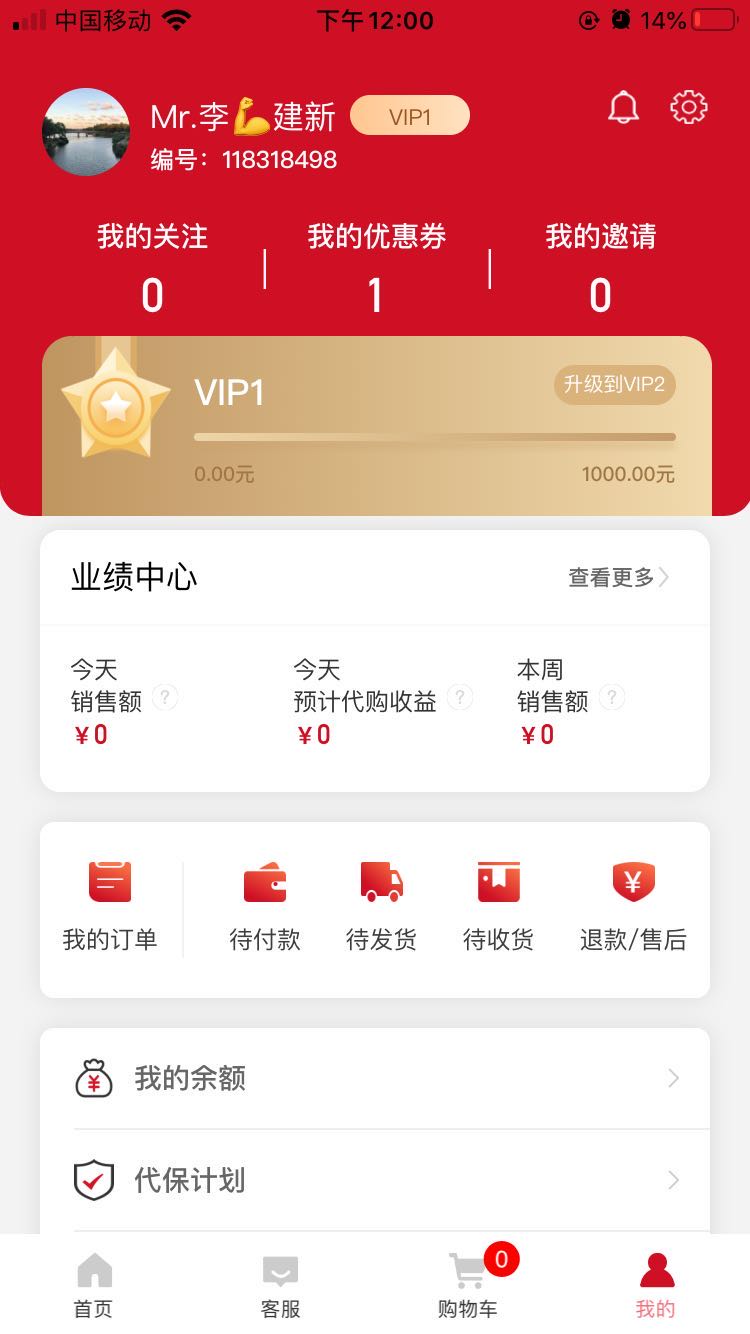Switch to the 首页 tab

94,1286
